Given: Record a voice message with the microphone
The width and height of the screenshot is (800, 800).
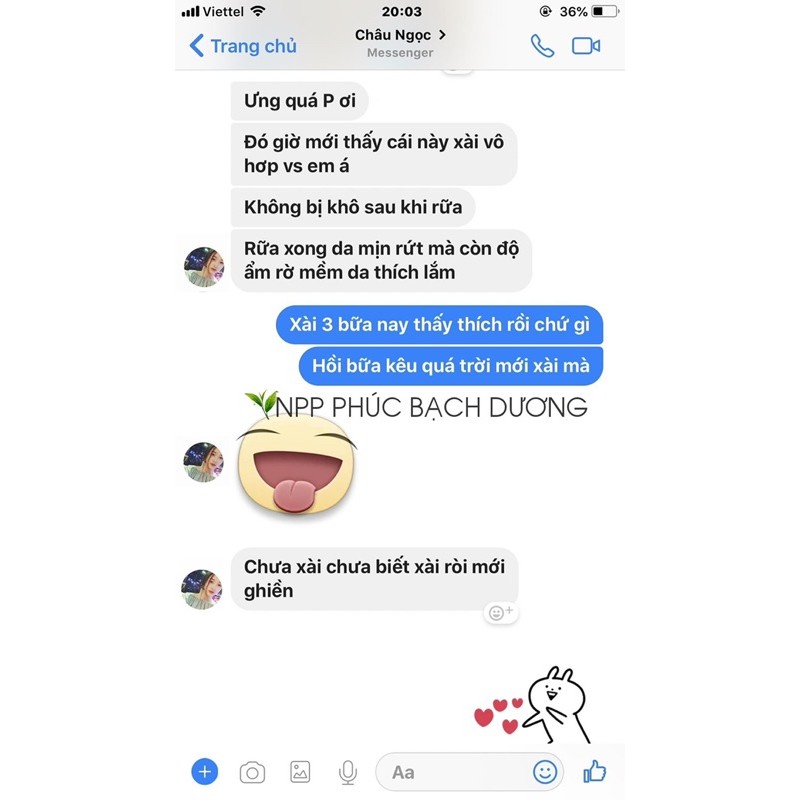Looking at the screenshot, I should pos(347,772).
